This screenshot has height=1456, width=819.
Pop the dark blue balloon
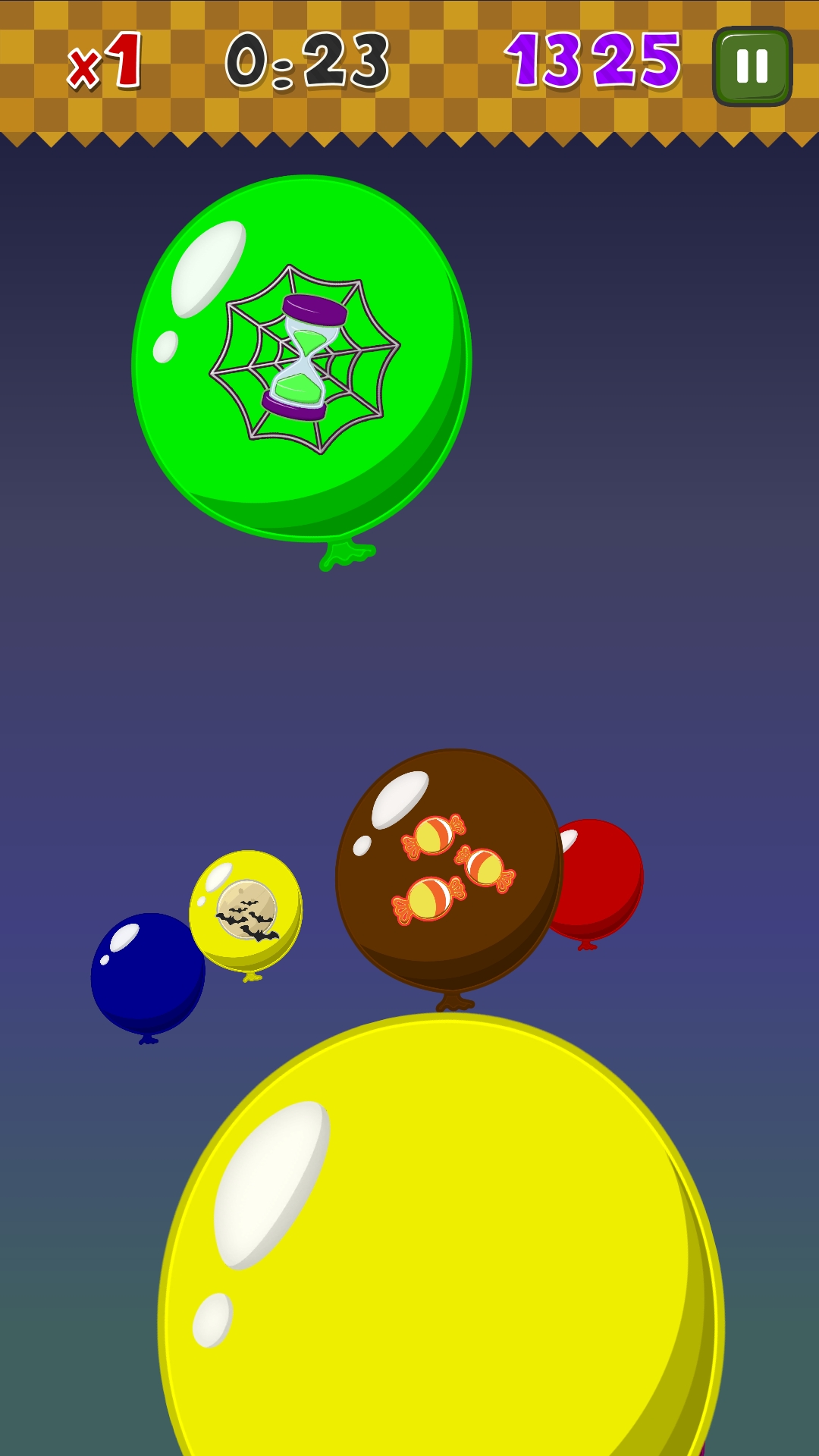(x=144, y=974)
